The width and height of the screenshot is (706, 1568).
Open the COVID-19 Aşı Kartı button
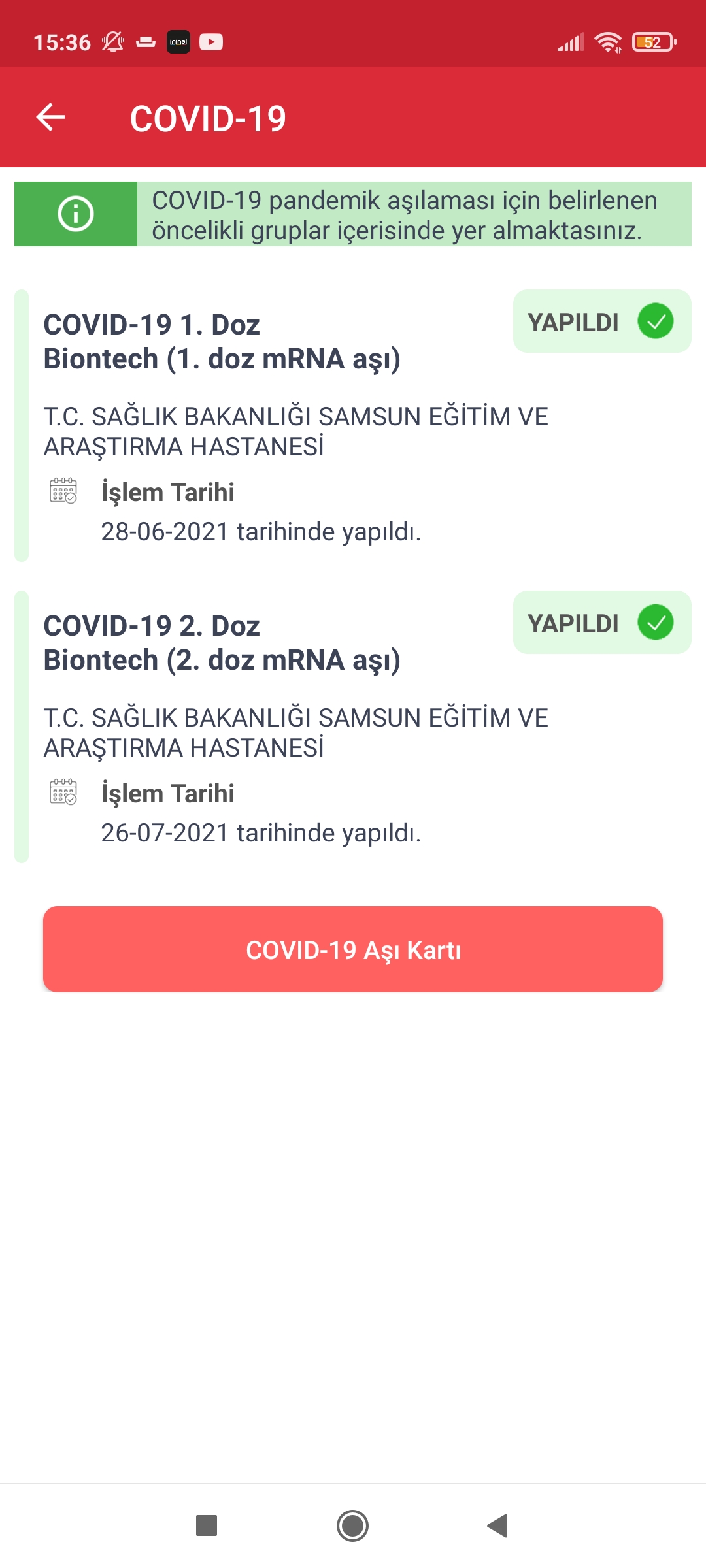353,949
